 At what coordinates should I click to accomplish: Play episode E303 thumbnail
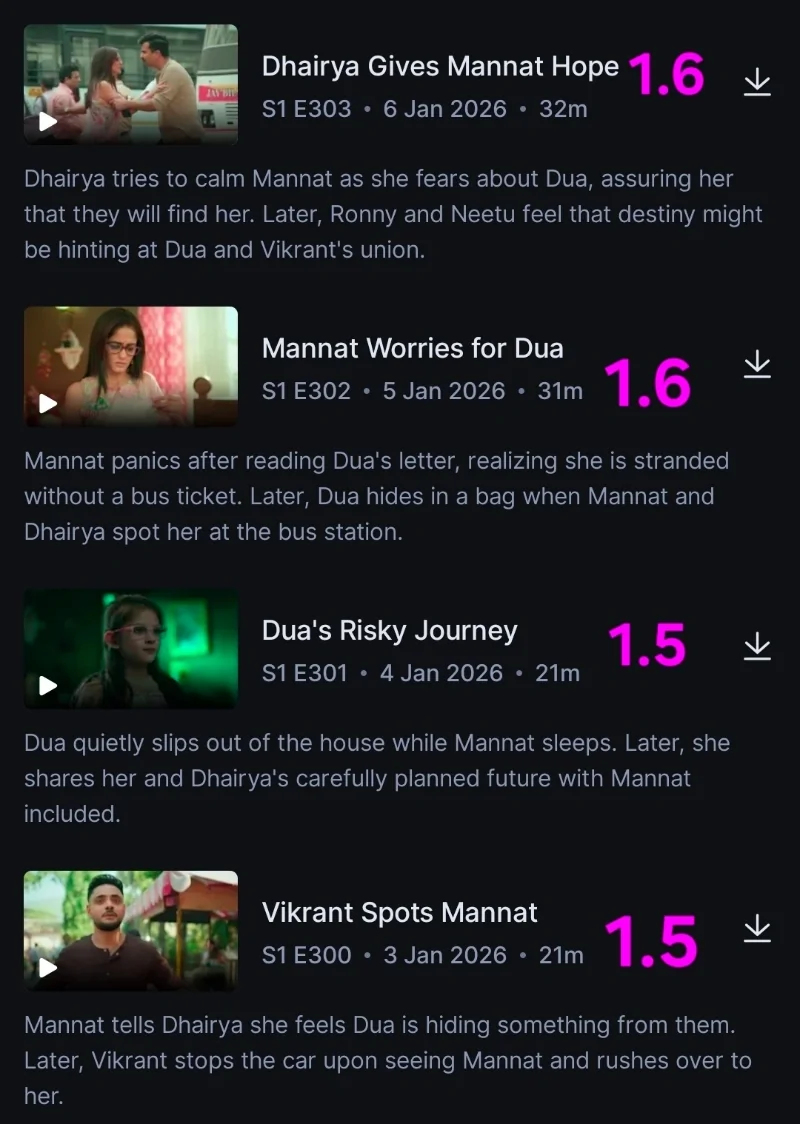tap(130, 85)
